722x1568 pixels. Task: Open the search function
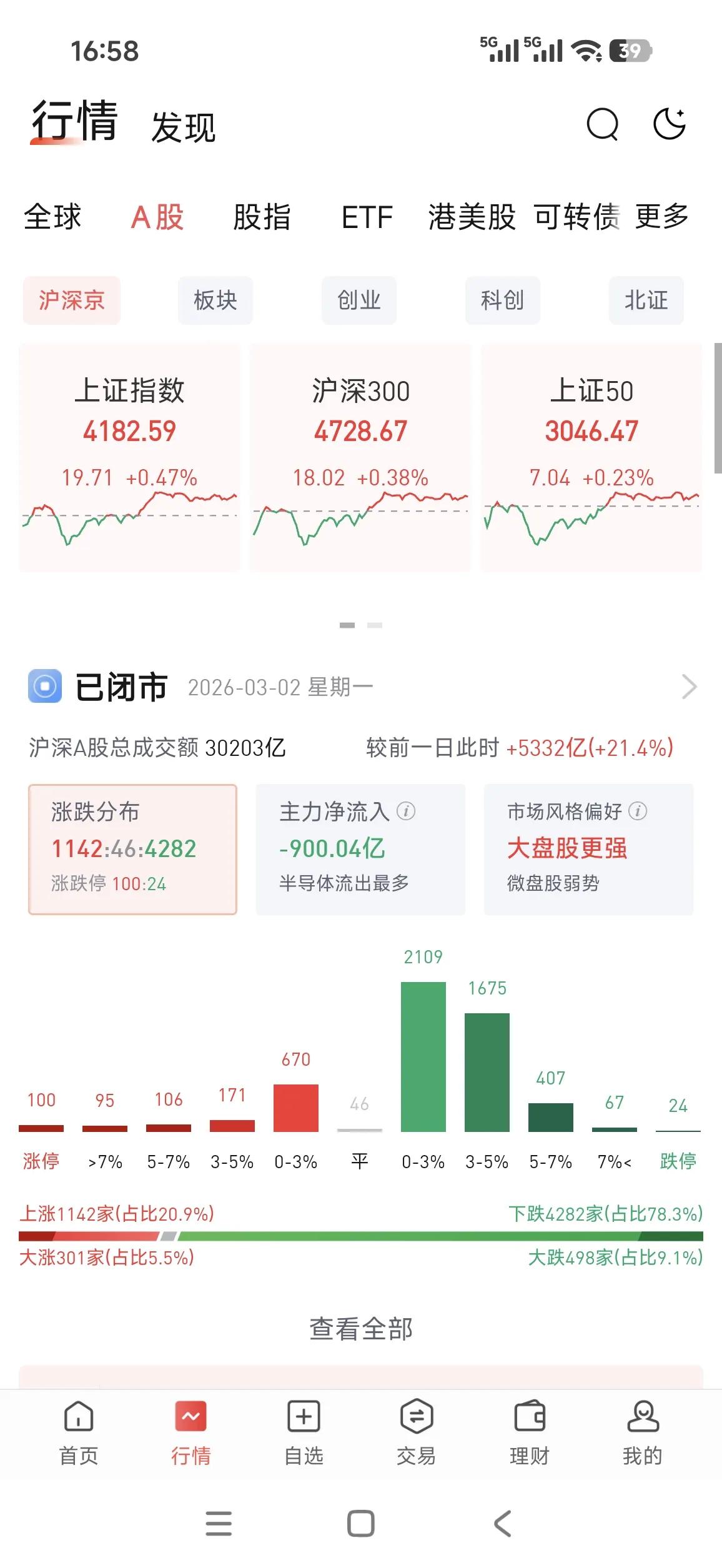click(601, 124)
